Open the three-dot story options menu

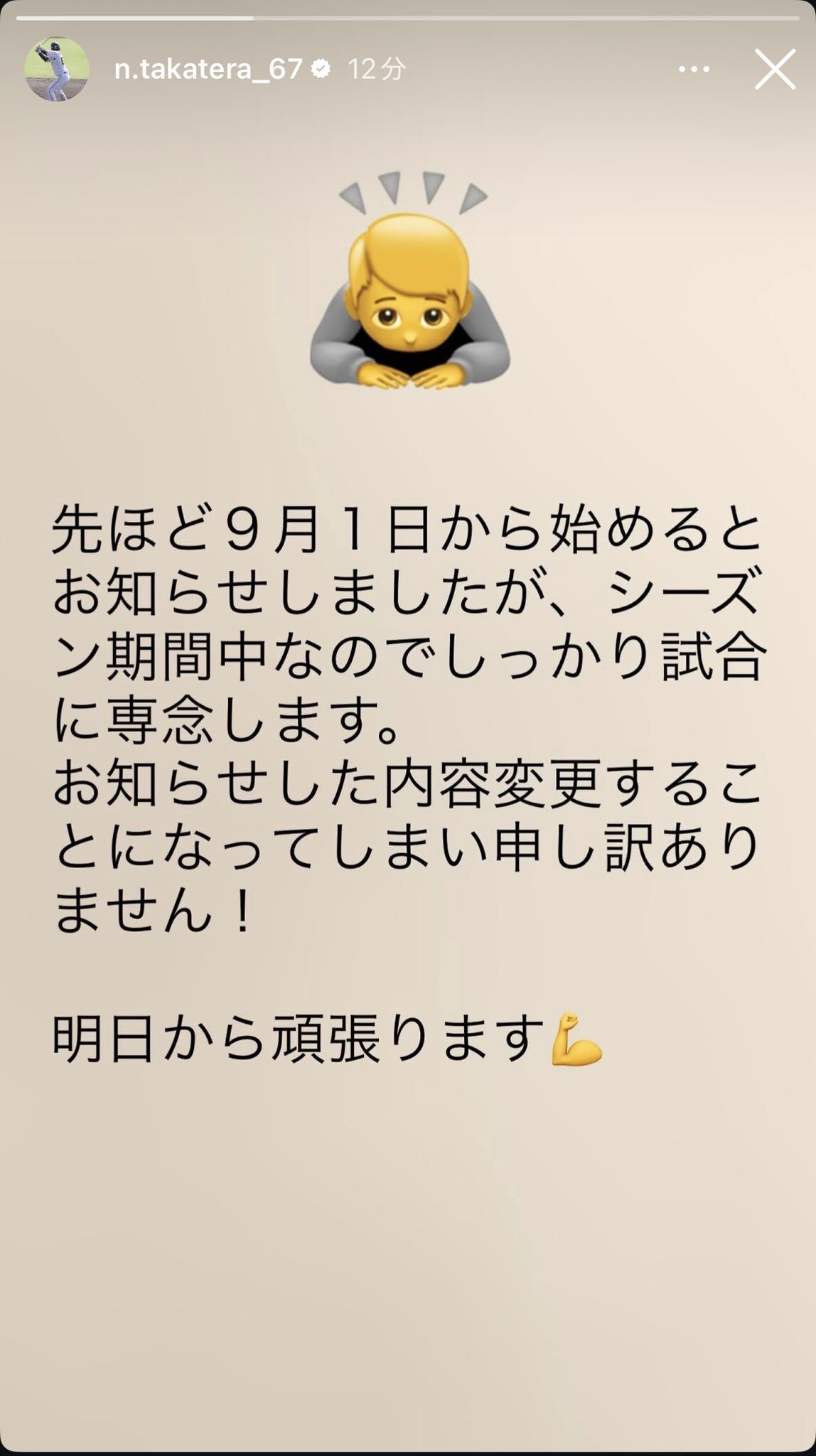694,69
